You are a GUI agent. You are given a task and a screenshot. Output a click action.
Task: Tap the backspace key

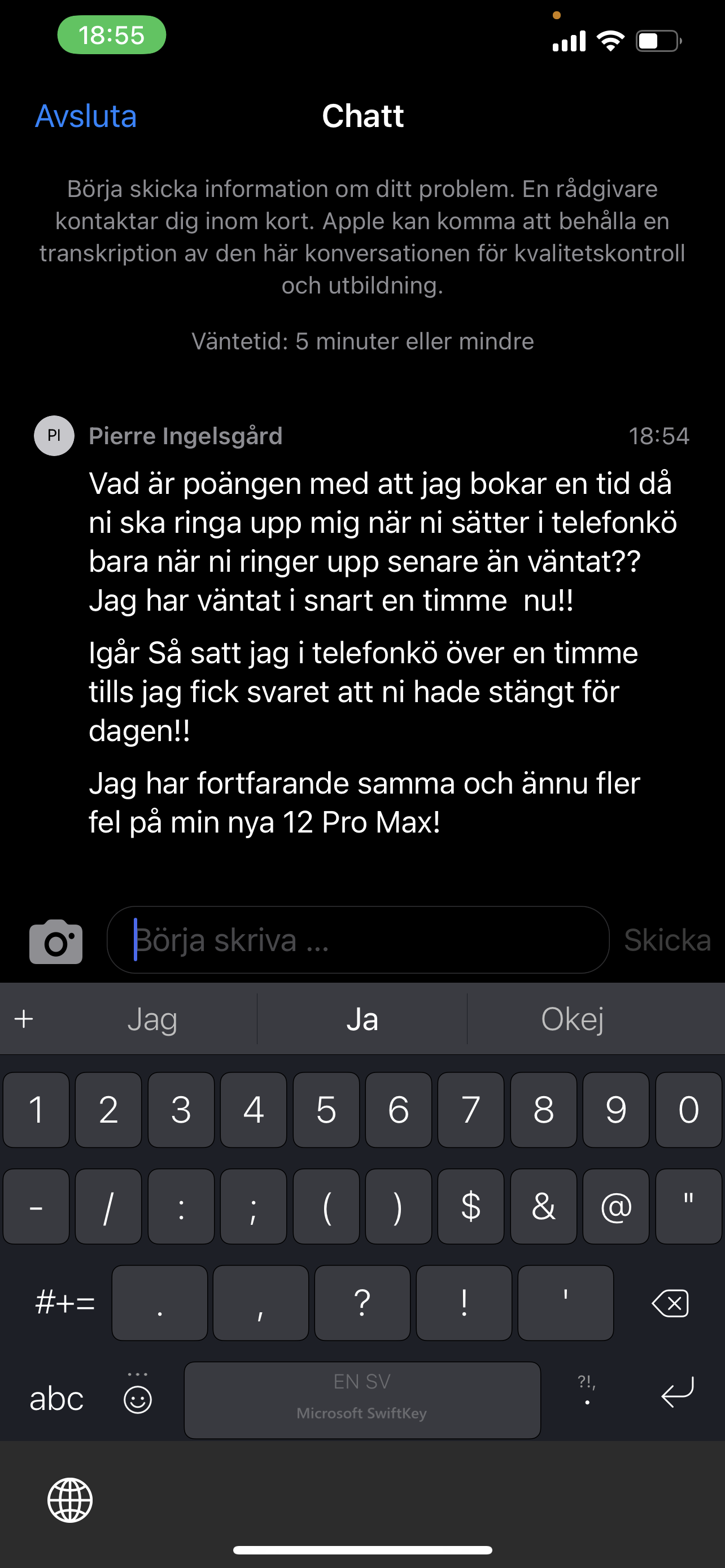tap(670, 1303)
